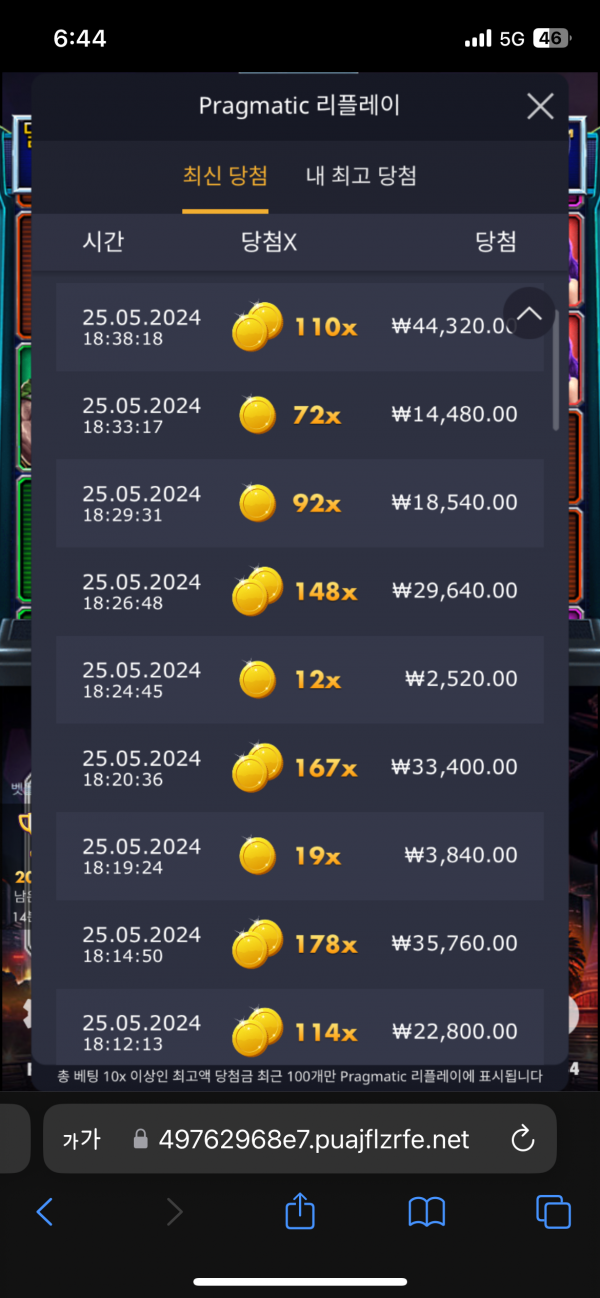Show open Safari tabs
The width and height of the screenshot is (600, 1298).
553,1212
